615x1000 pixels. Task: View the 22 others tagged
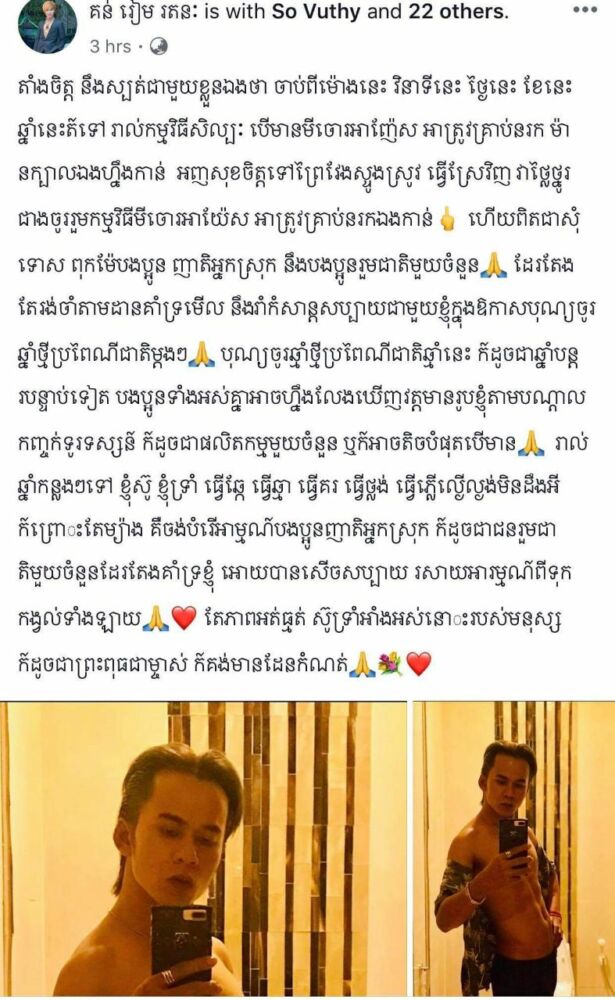459,13
